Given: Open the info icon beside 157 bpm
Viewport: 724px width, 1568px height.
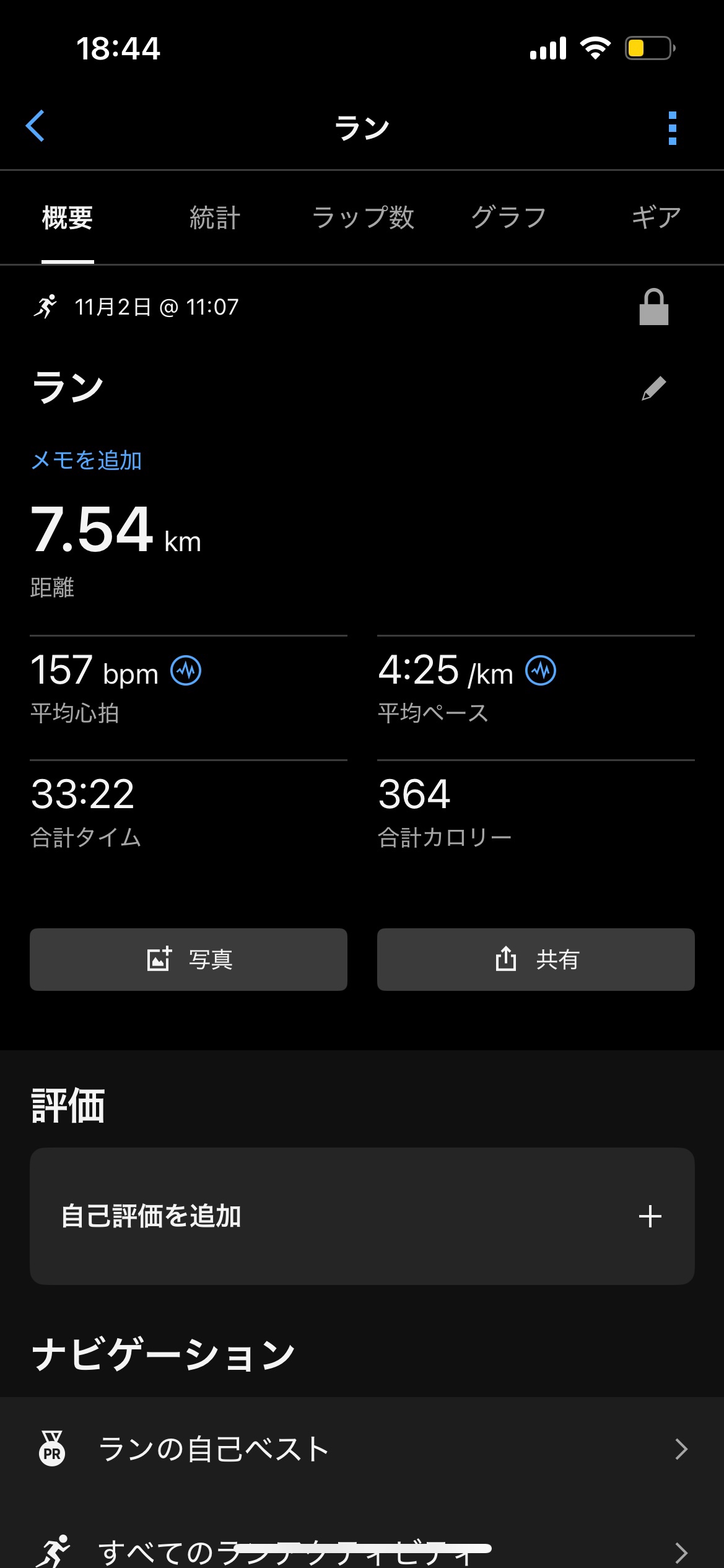Looking at the screenshot, I should click(x=186, y=671).
